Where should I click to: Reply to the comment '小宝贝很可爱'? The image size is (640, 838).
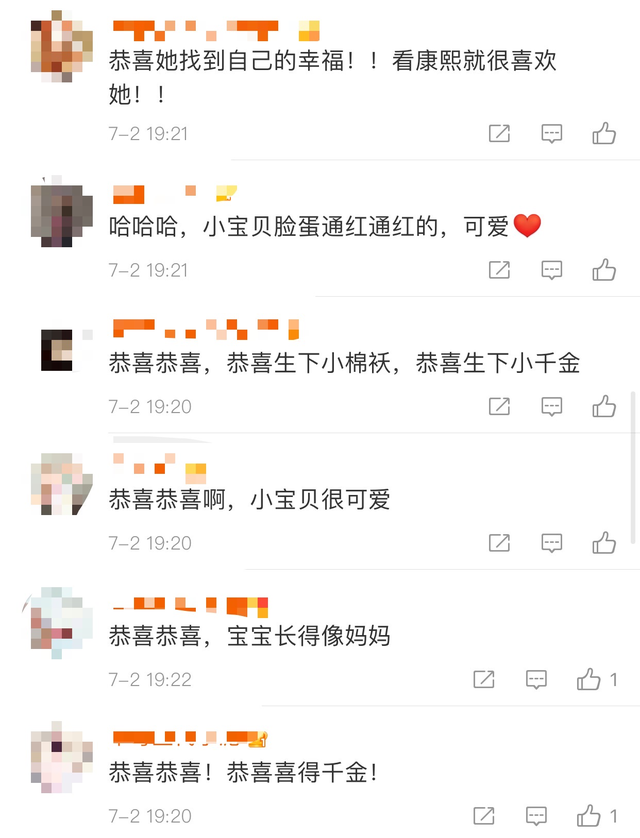pos(552,542)
